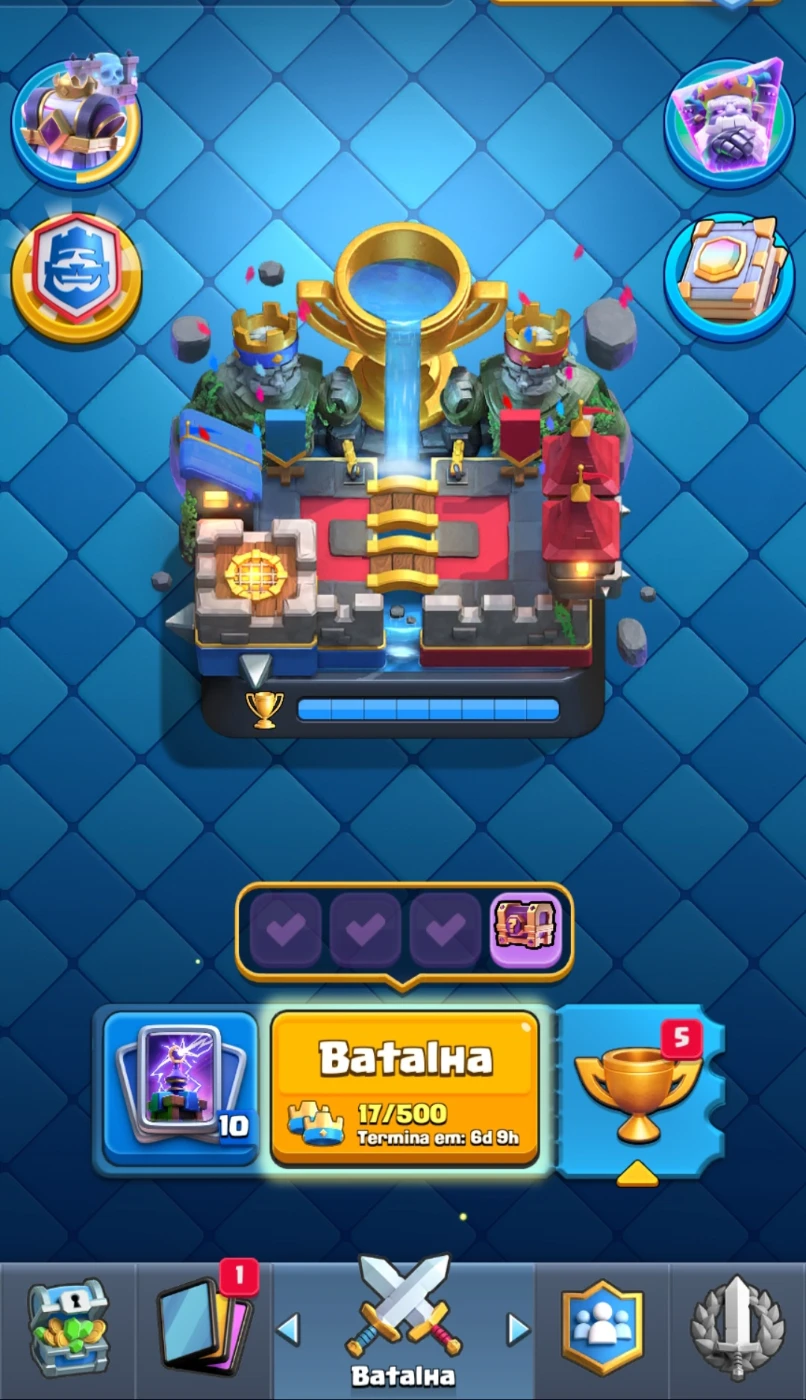Open the battle deck selector card

coord(180,1087)
